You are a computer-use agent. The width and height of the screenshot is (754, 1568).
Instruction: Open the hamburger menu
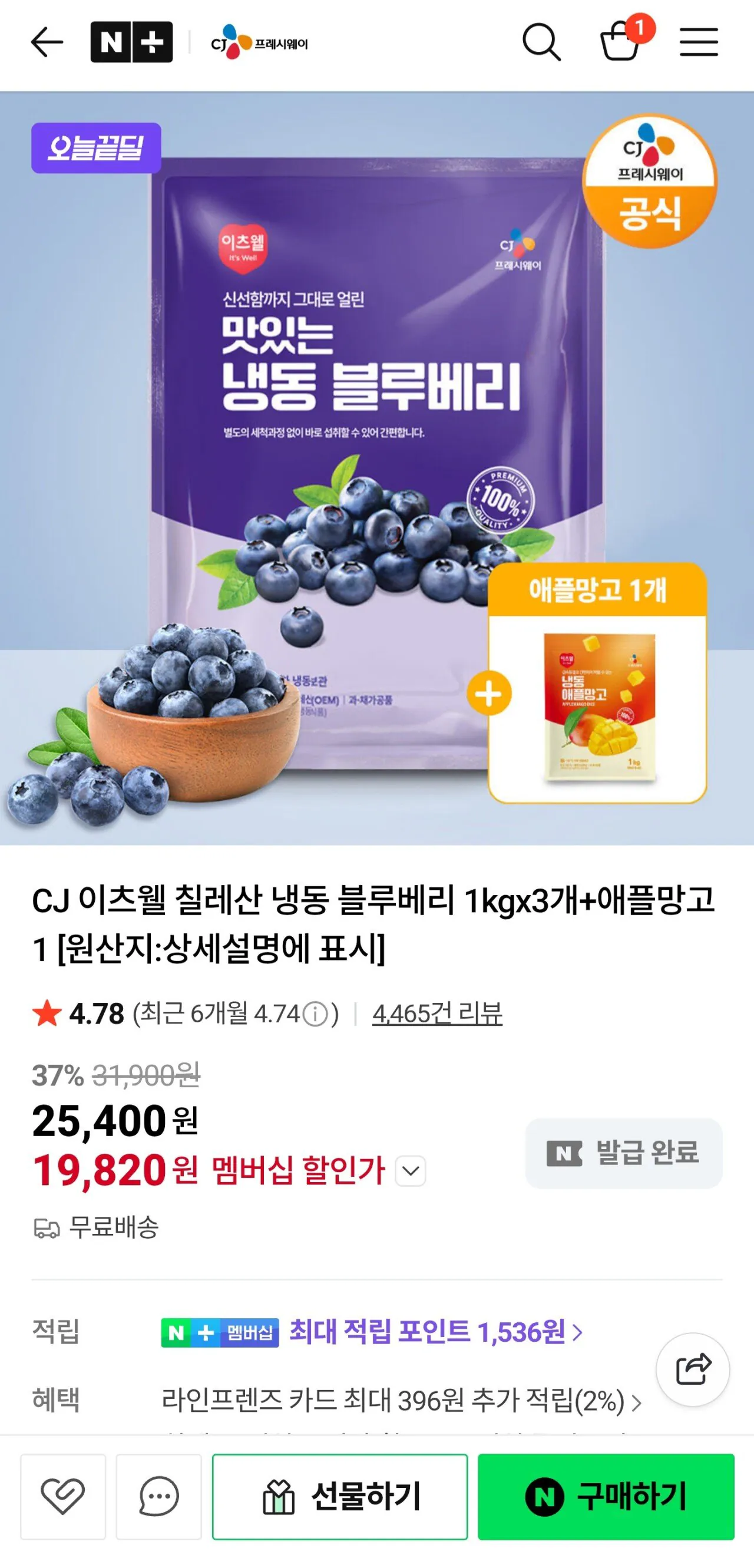[700, 42]
